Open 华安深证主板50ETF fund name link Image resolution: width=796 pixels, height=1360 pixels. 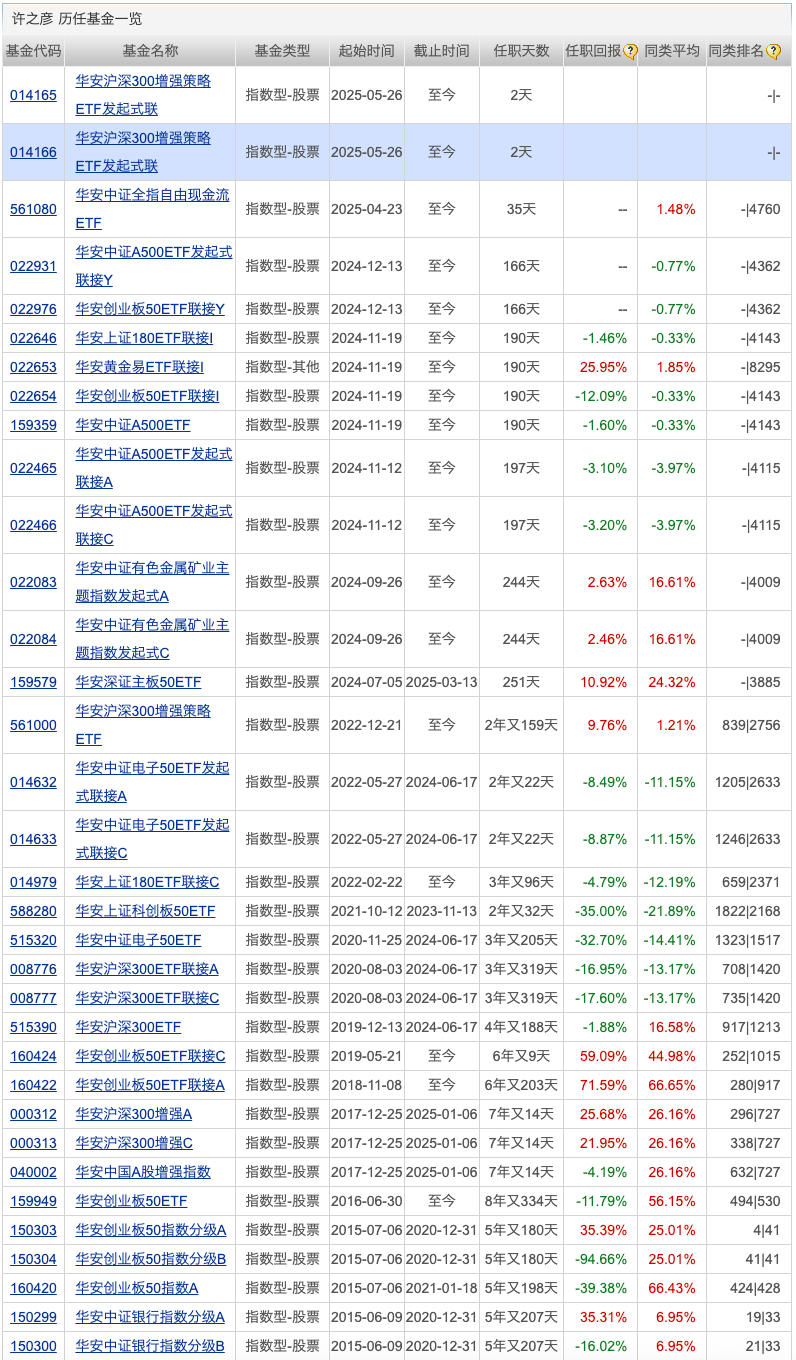[x=138, y=682]
